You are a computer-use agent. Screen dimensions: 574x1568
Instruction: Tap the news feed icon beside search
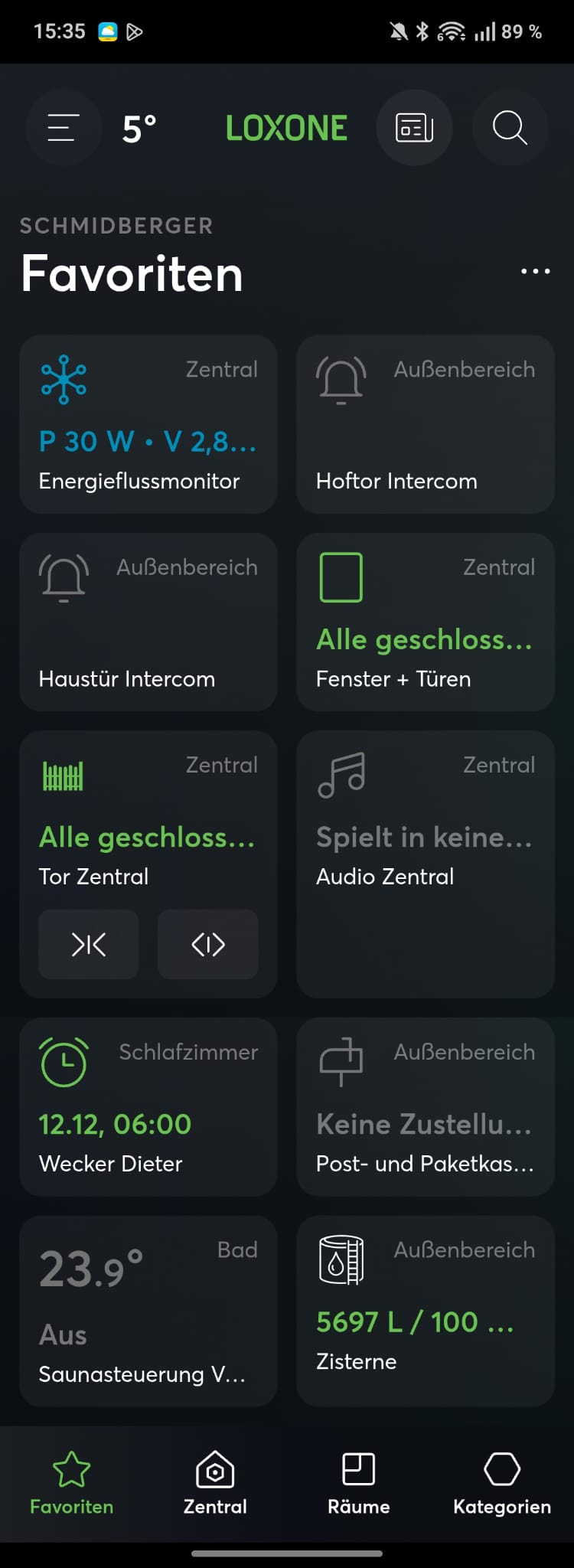pyautogui.click(x=415, y=128)
